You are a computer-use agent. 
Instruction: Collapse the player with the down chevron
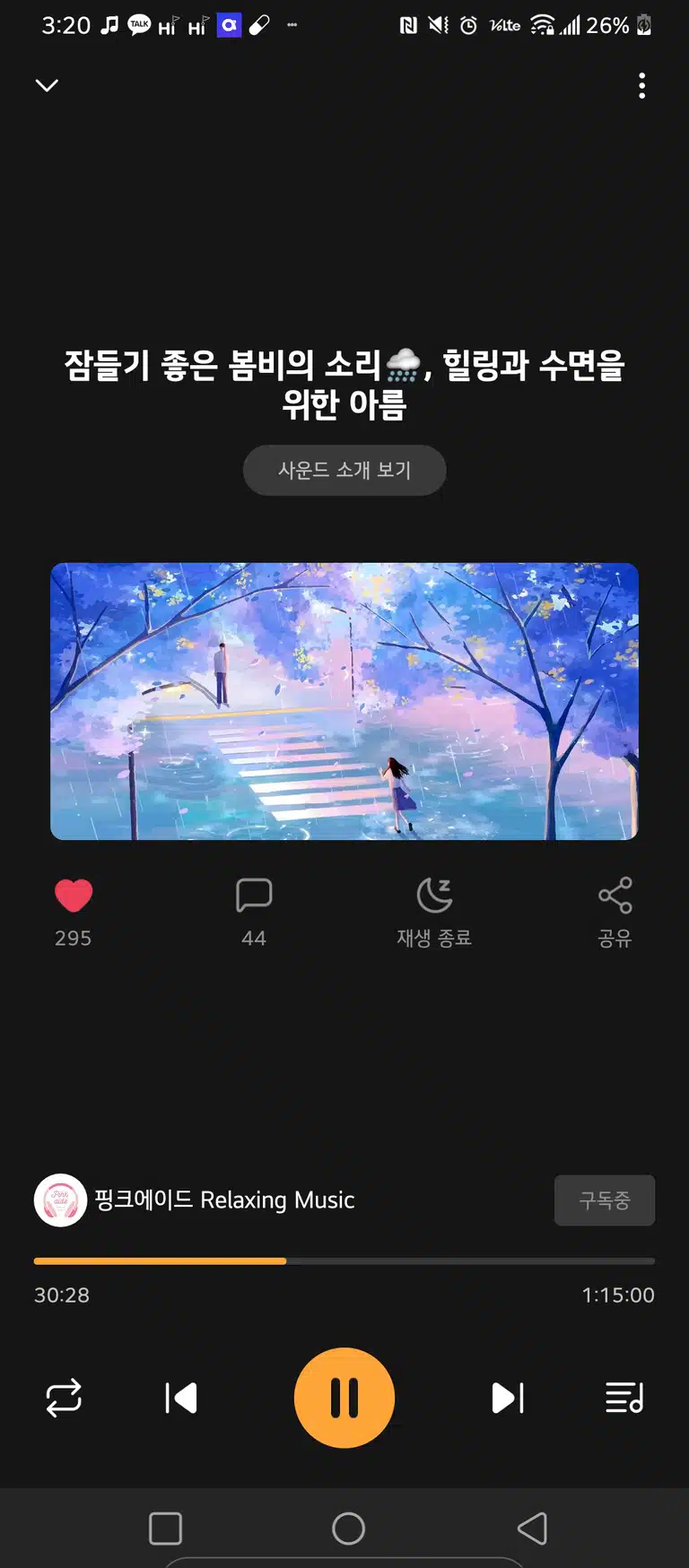coord(47,85)
